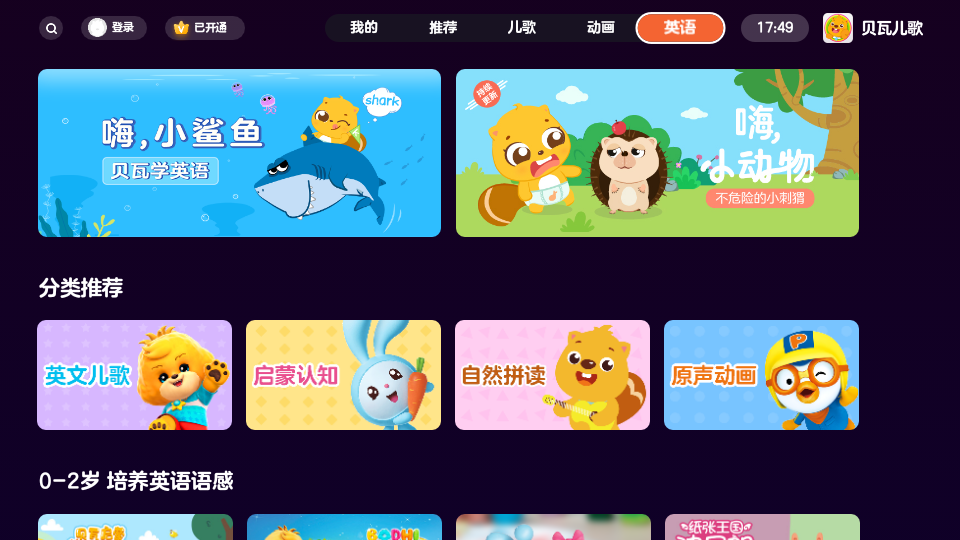Go to the 动画 tab
Image resolution: width=960 pixels, height=540 pixels.
(601, 28)
